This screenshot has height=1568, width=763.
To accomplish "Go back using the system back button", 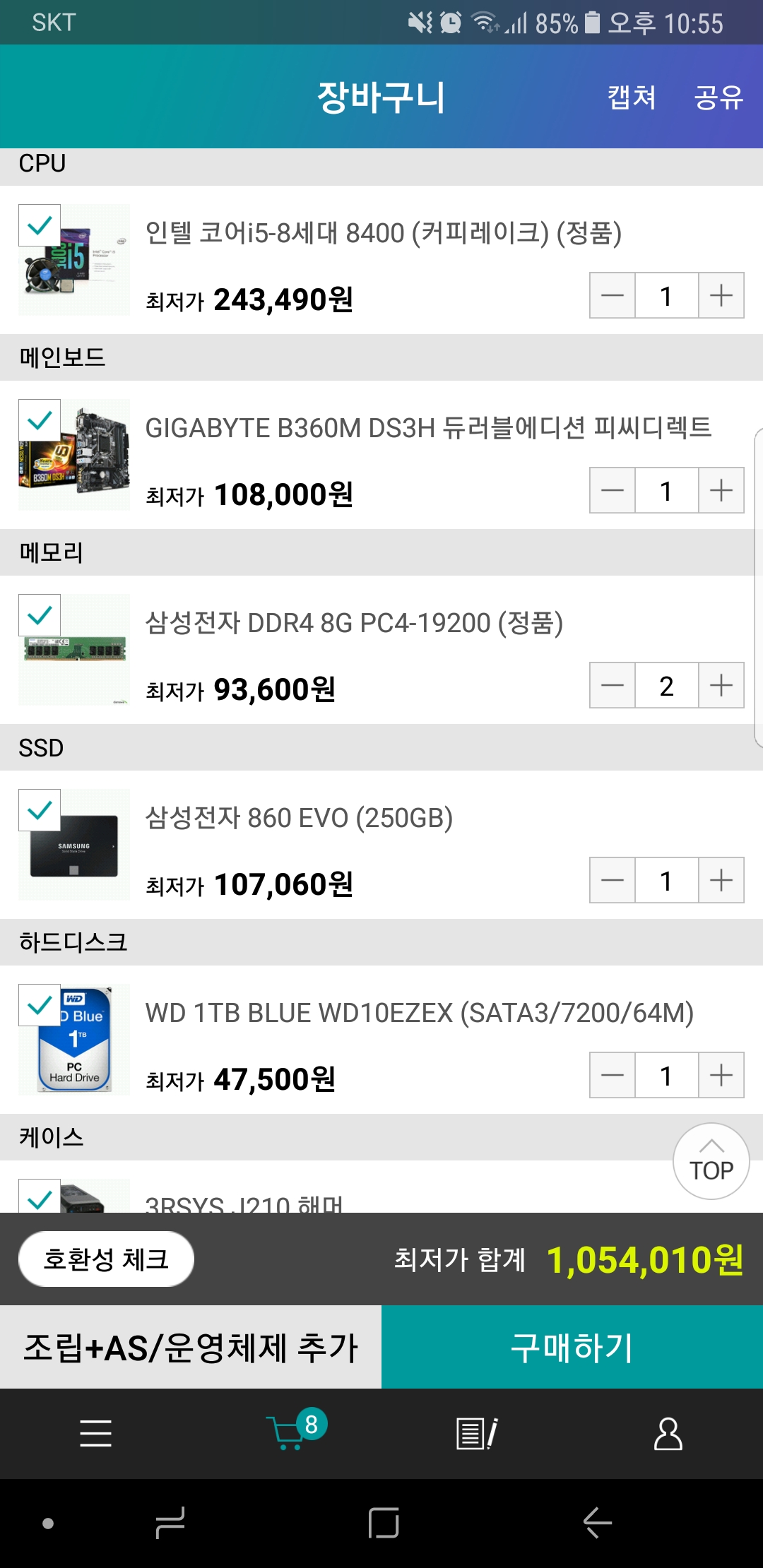I will point(598,1523).
